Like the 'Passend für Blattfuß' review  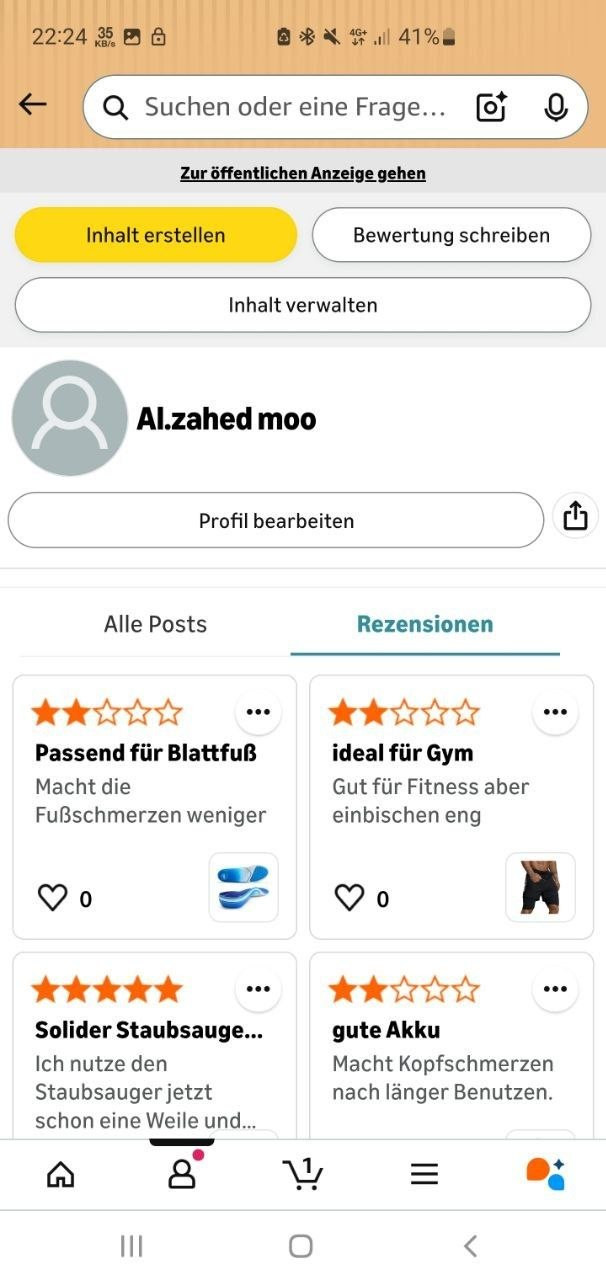click(x=52, y=898)
